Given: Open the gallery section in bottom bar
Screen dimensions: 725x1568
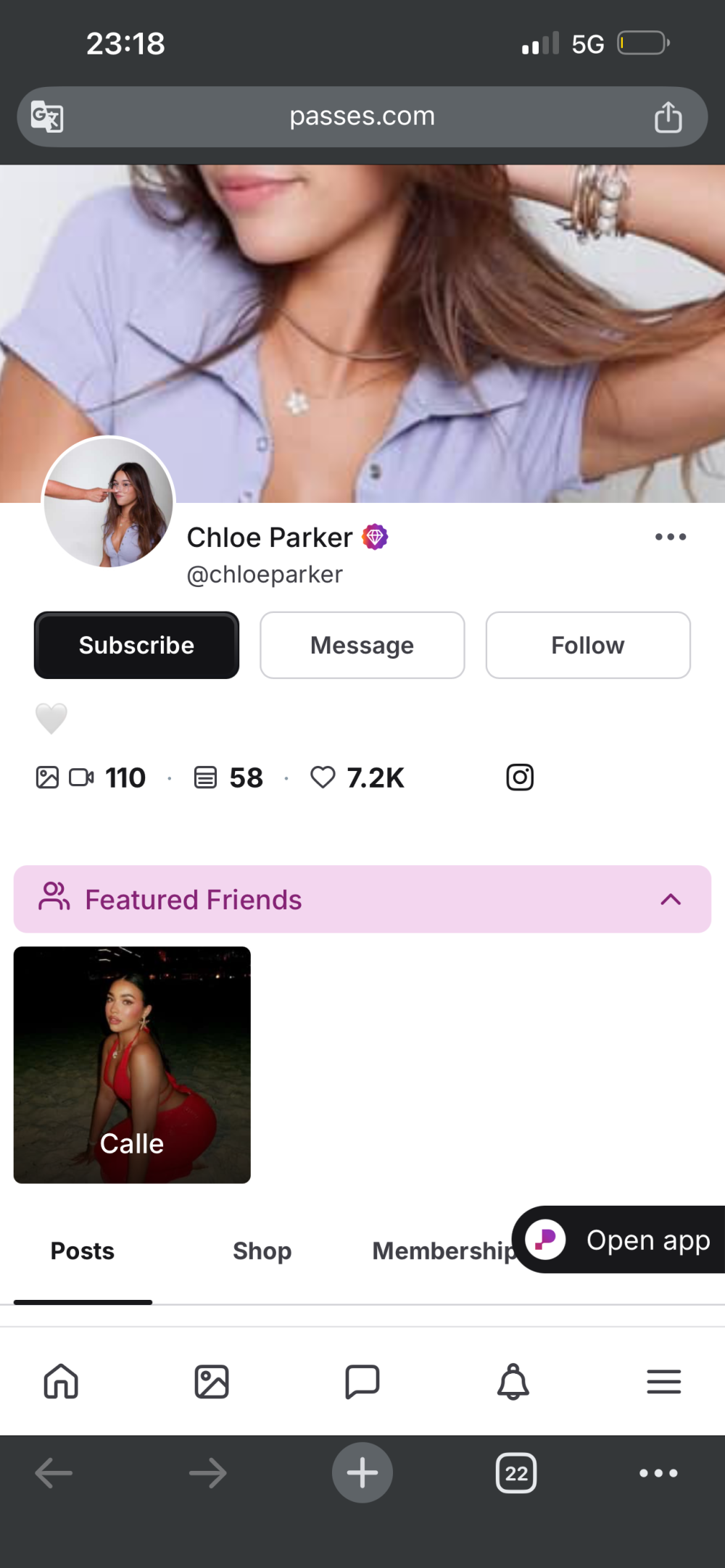Looking at the screenshot, I should (212, 1381).
